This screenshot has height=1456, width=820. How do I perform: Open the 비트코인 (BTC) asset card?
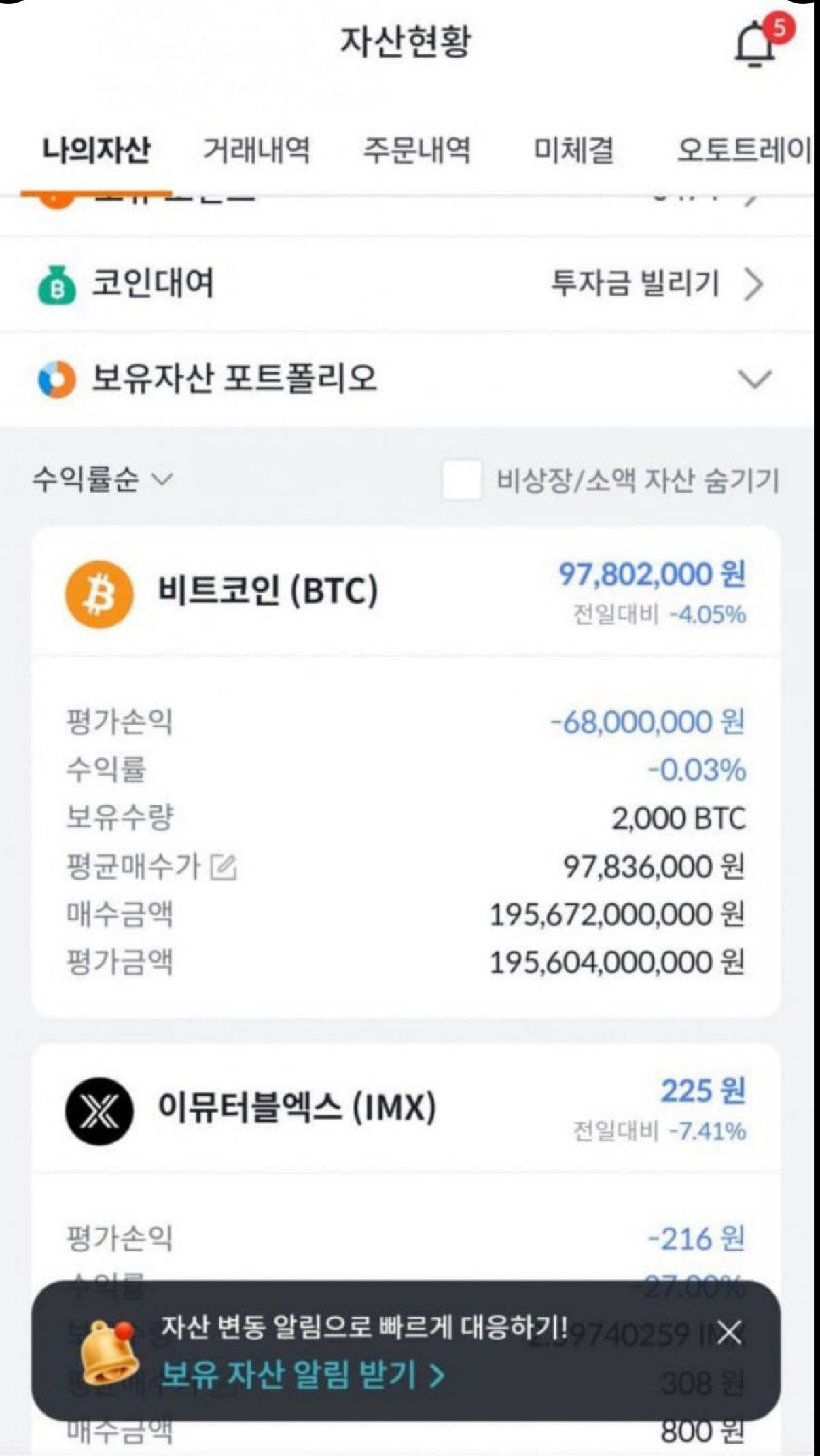coord(267,591)
